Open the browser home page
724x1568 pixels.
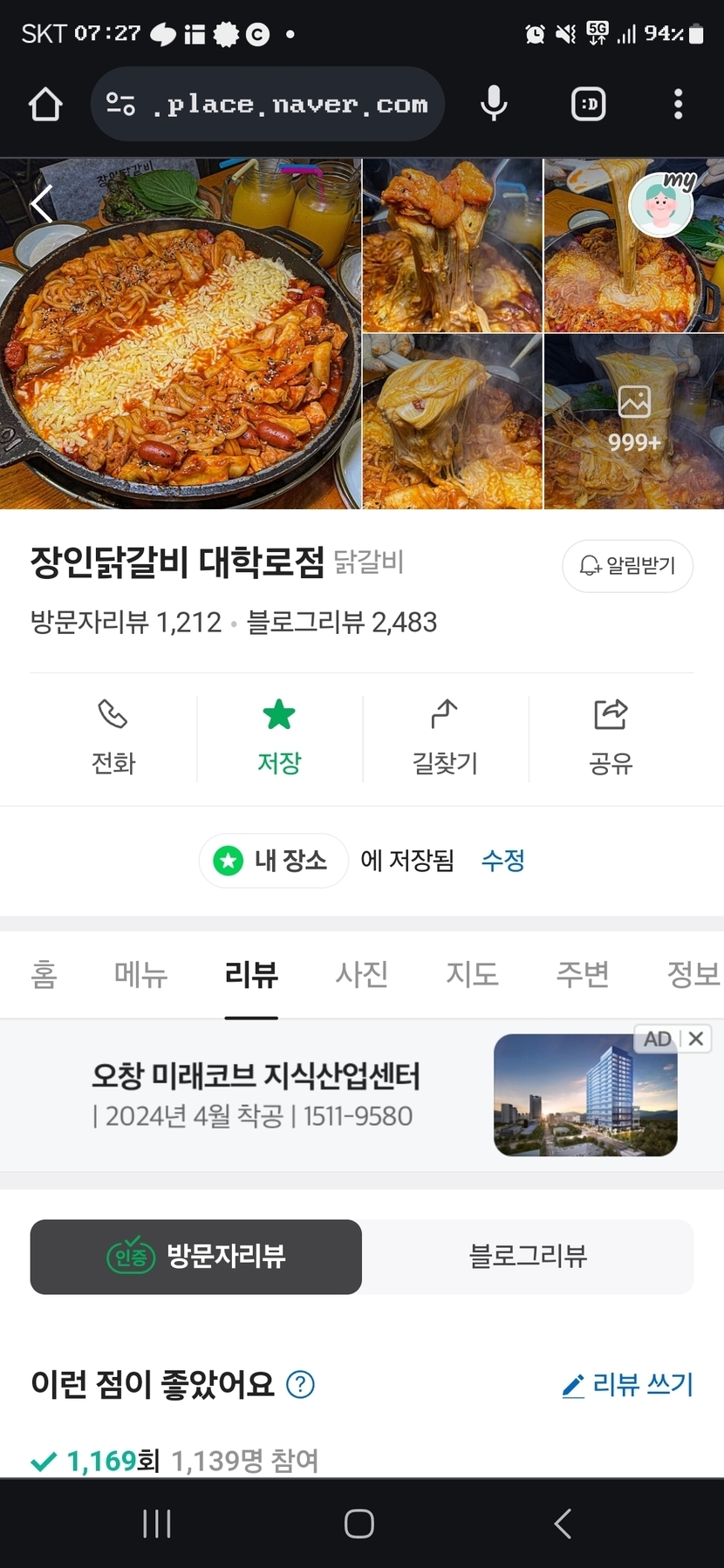45,105
